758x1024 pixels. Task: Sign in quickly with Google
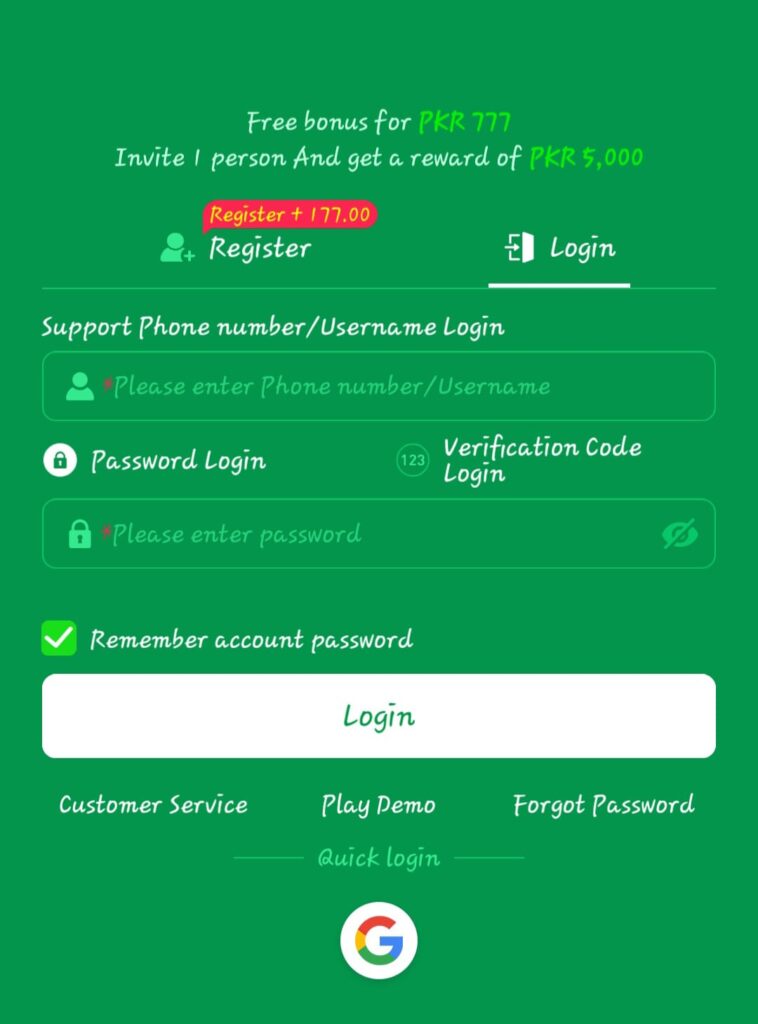click(x=378, y=941)
